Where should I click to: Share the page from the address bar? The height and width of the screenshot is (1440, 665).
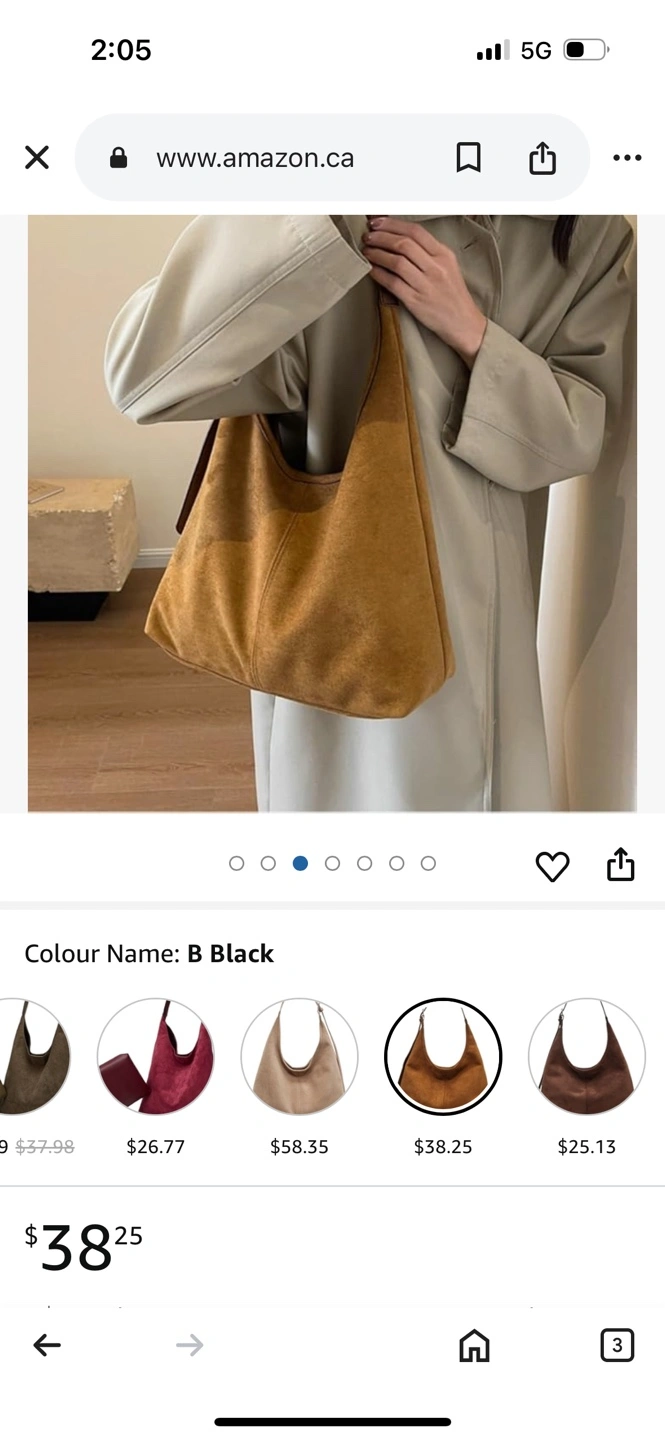tap(542, 157)
